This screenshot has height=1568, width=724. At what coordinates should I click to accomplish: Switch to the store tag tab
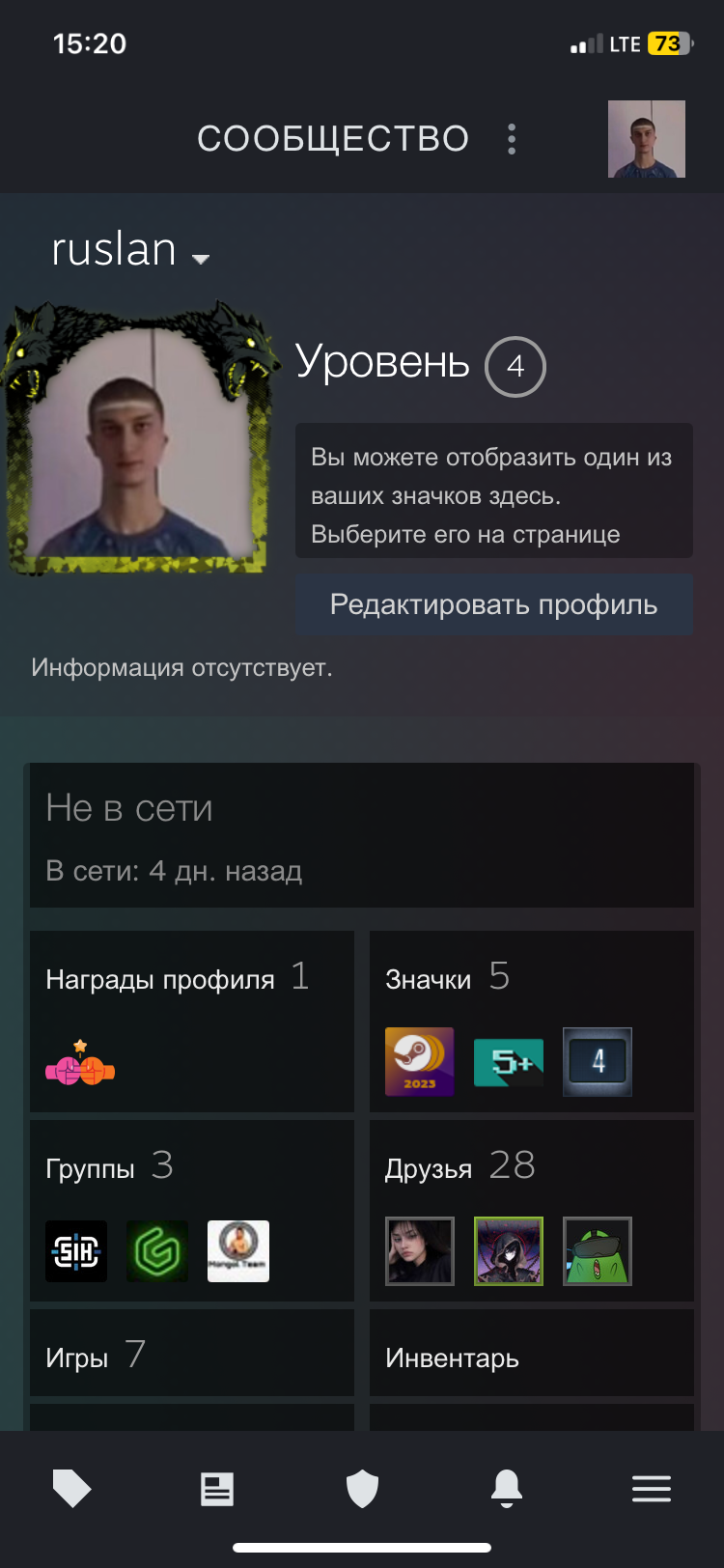point(72,1489)
